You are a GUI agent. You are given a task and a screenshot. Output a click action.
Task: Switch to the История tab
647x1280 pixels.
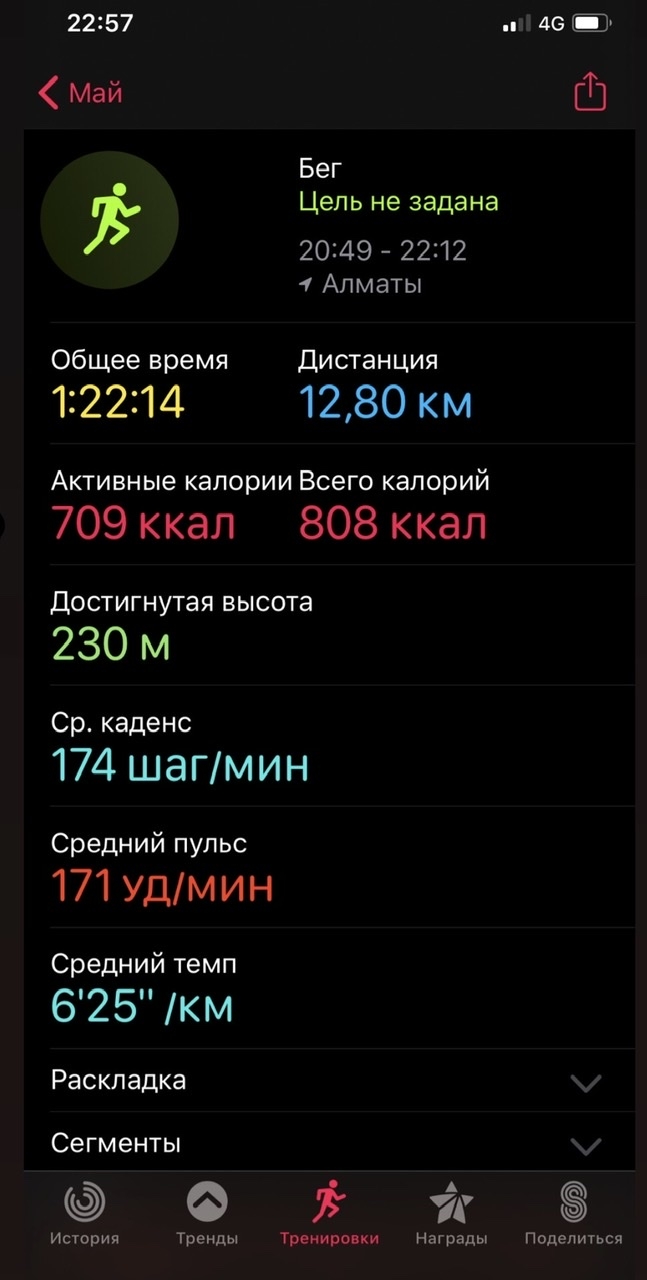pyautogui.click(x=84, y=1213)
